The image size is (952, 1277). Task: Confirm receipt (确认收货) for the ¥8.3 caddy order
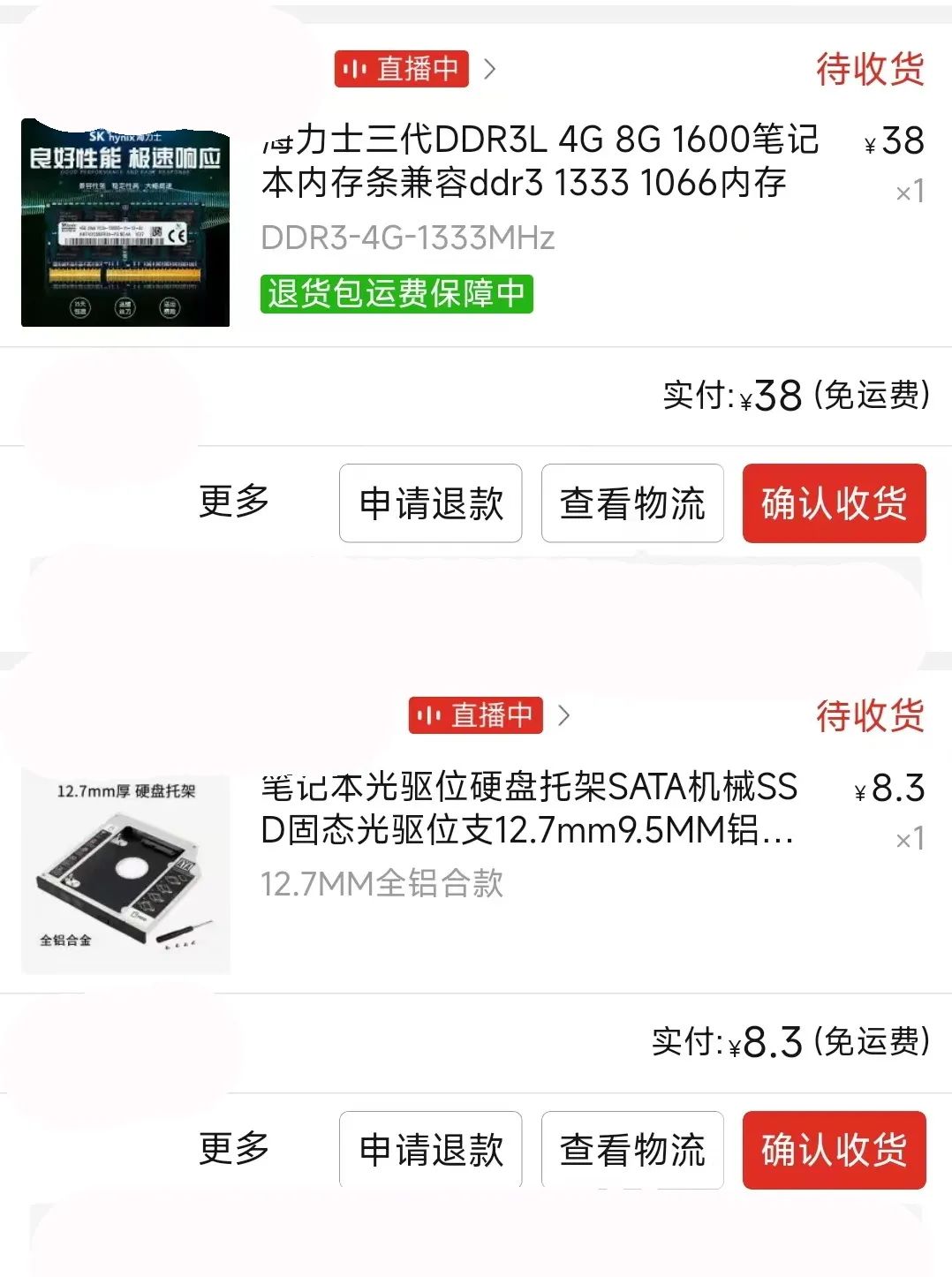pyautogui.click(x=835, y=1150)
